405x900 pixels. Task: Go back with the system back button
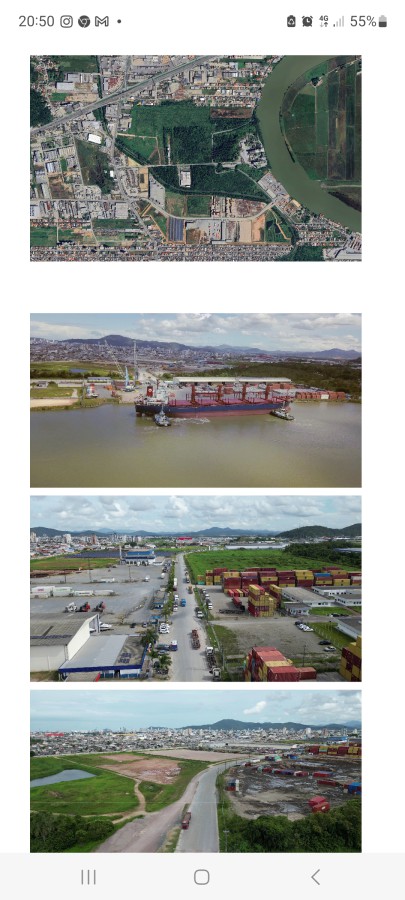pos(315,876)
